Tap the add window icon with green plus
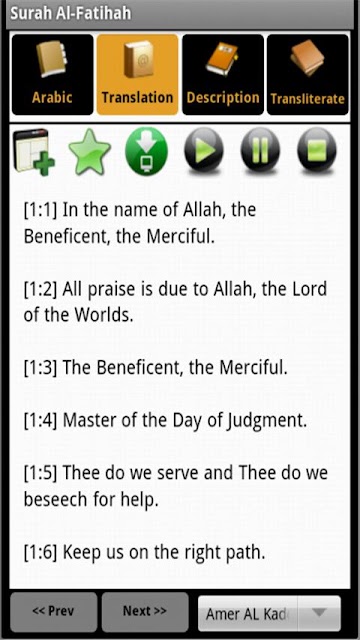 [33, 150]
